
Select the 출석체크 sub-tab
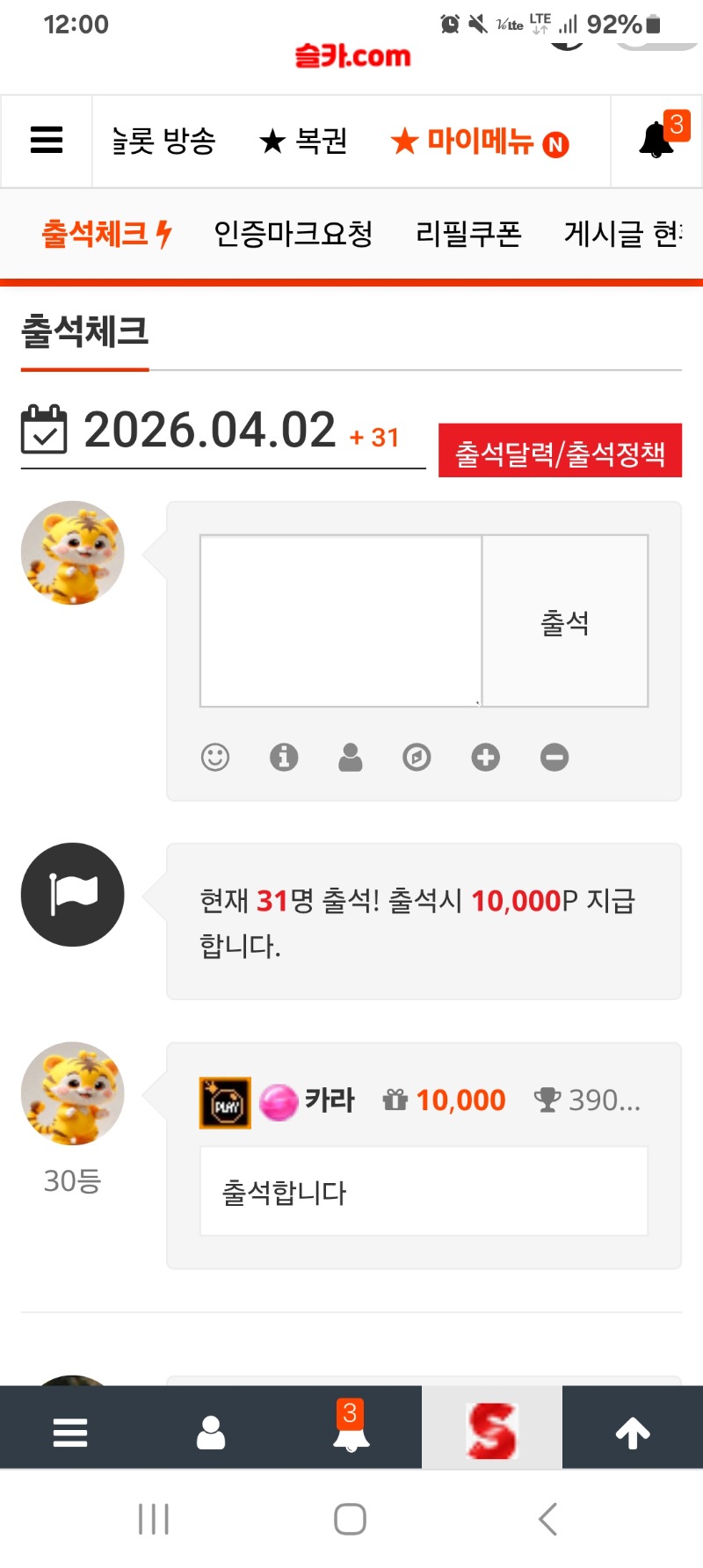pyautogui.click(x=106, y=234)
